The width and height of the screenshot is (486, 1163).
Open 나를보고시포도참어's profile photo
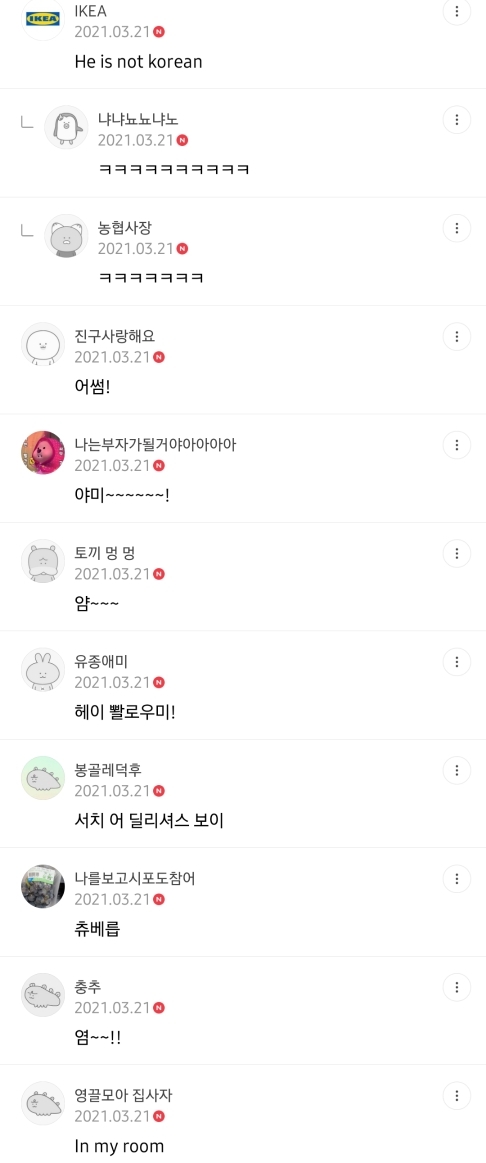coord(43,886)
